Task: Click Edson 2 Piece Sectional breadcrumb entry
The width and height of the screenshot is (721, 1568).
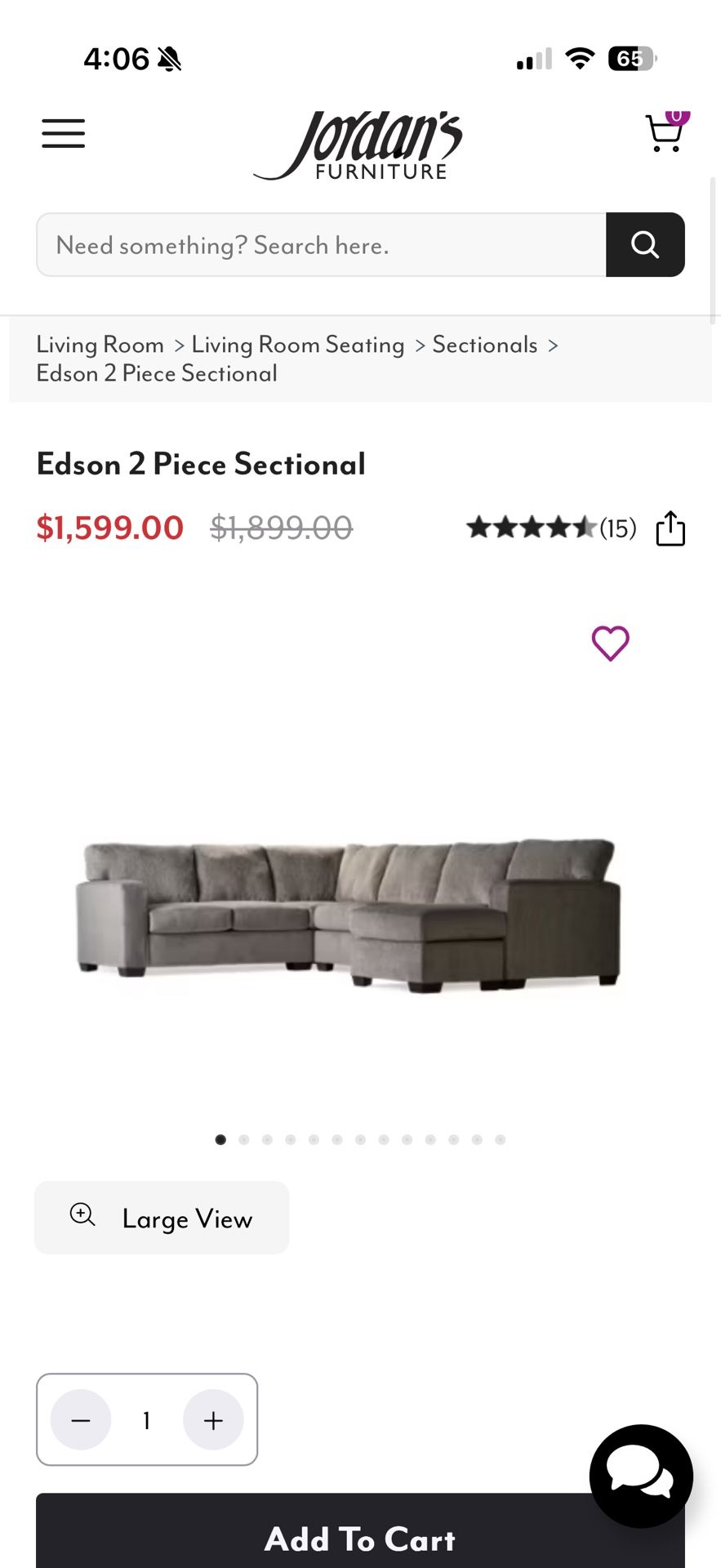Action: point(156,373)
